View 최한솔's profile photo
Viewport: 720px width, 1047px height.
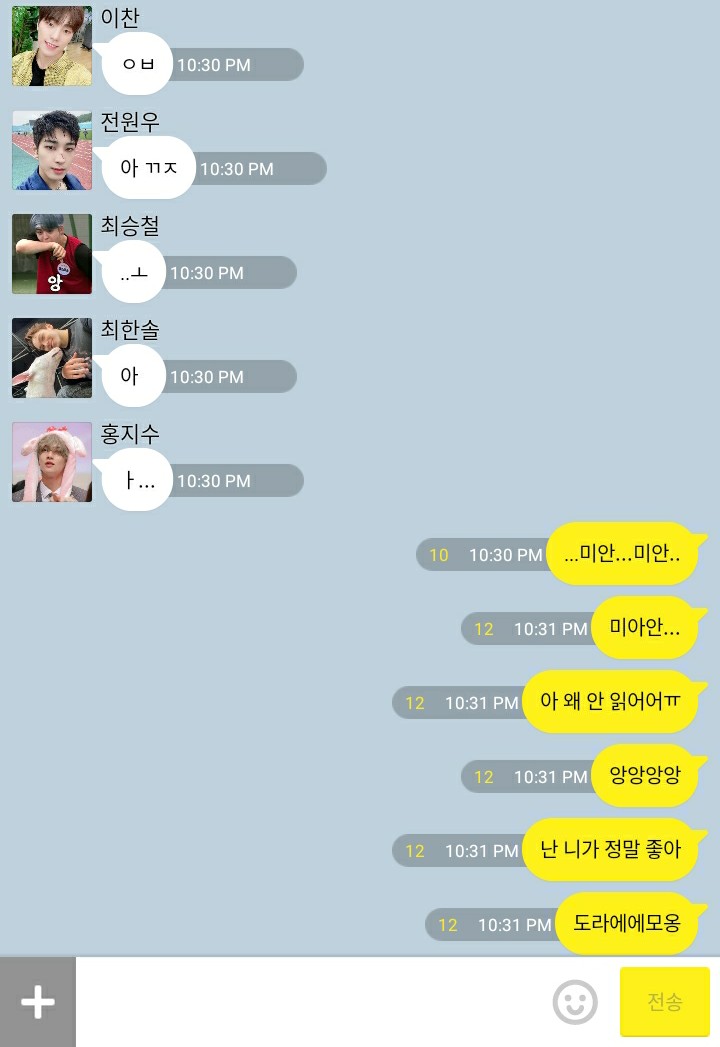click(x=52, y=358)
